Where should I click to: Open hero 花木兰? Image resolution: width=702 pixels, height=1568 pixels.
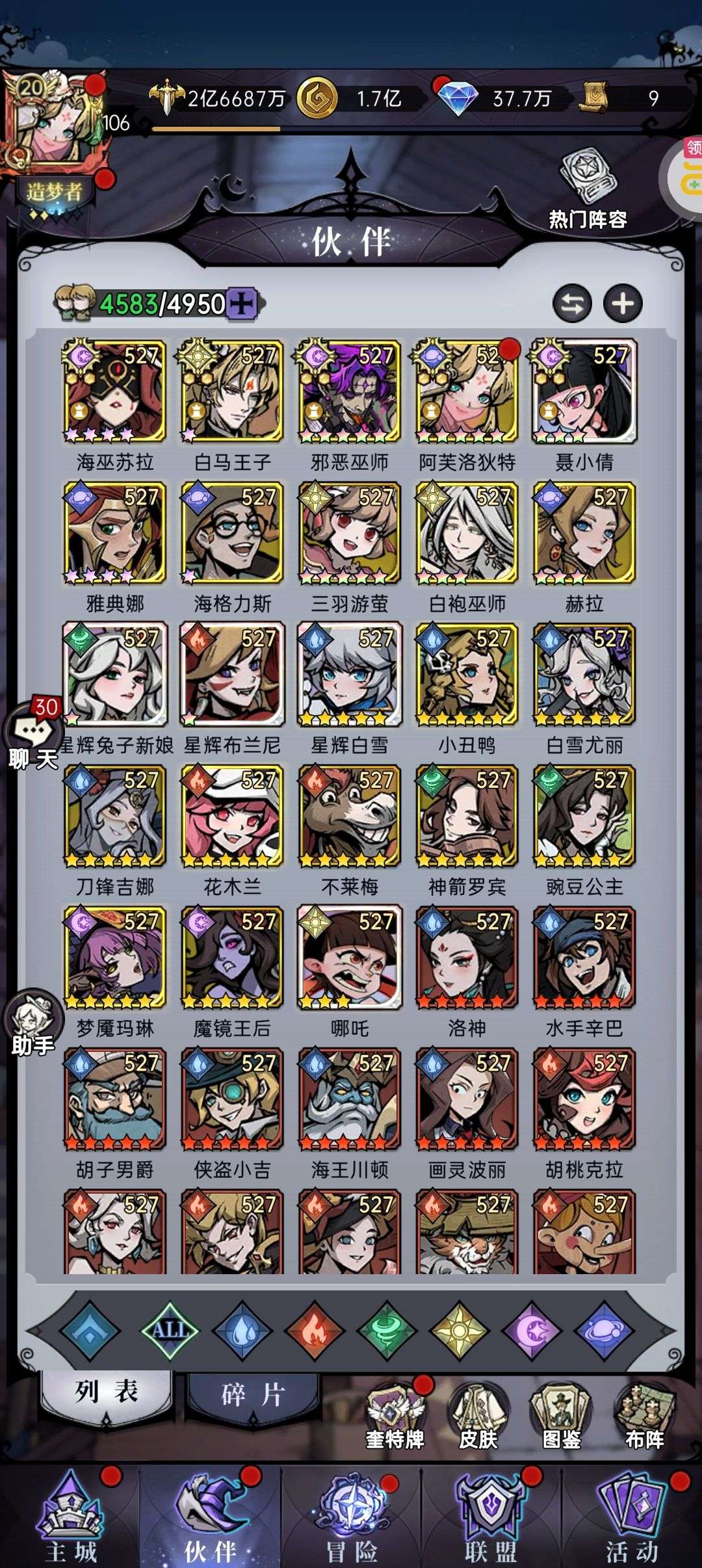pyautogui.click(x=232, y=817)
